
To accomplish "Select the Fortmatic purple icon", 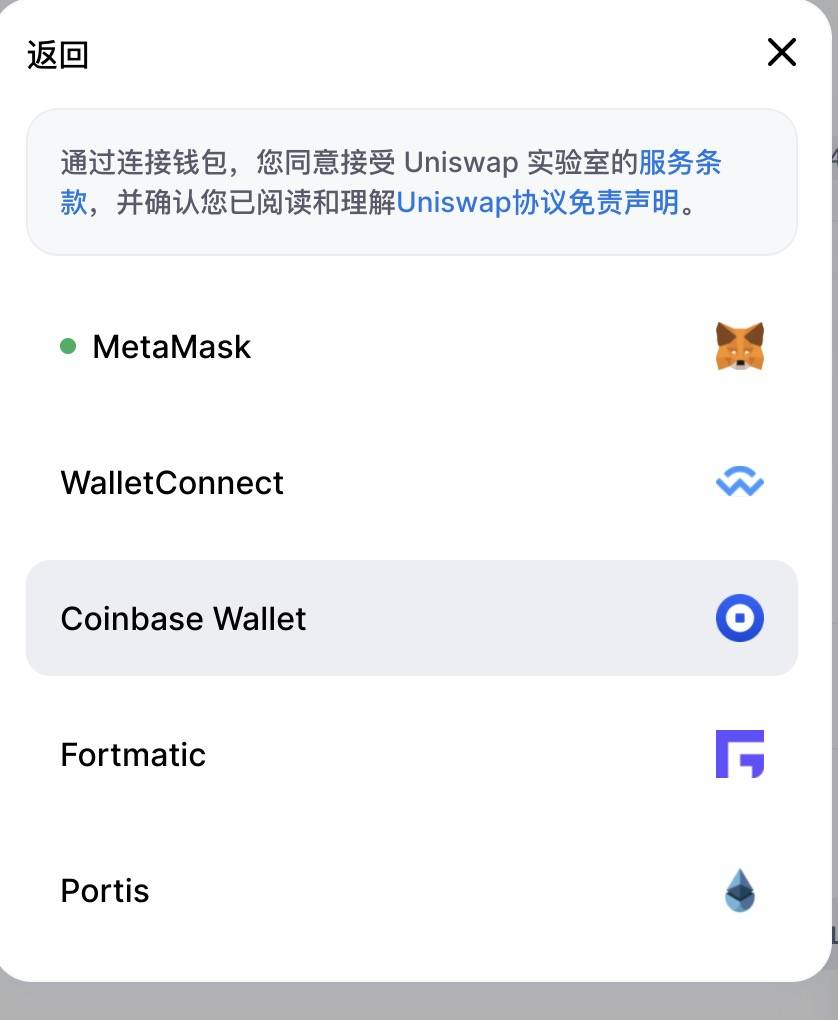I will pyautogui.click(x=738, y=754).
